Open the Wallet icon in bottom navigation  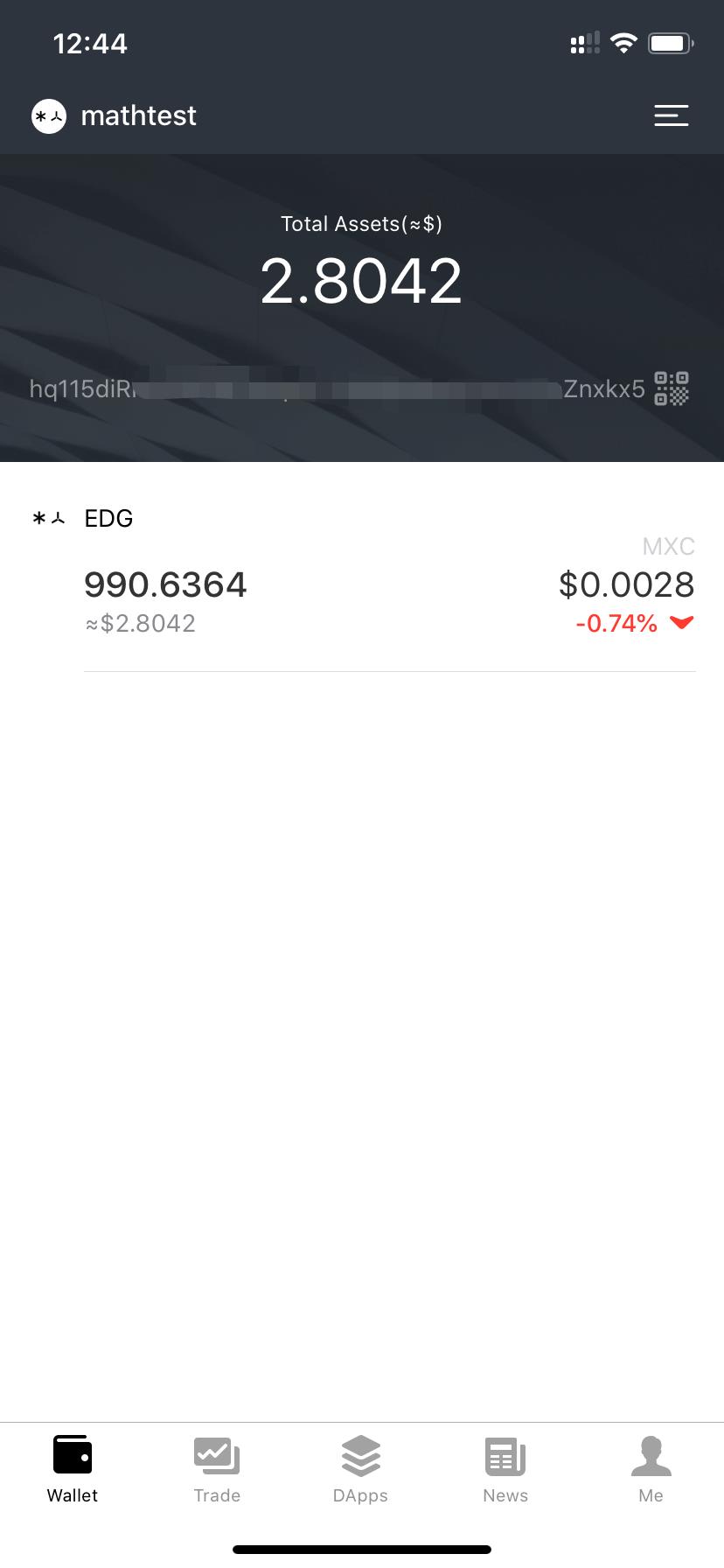tap(72, 1453)
